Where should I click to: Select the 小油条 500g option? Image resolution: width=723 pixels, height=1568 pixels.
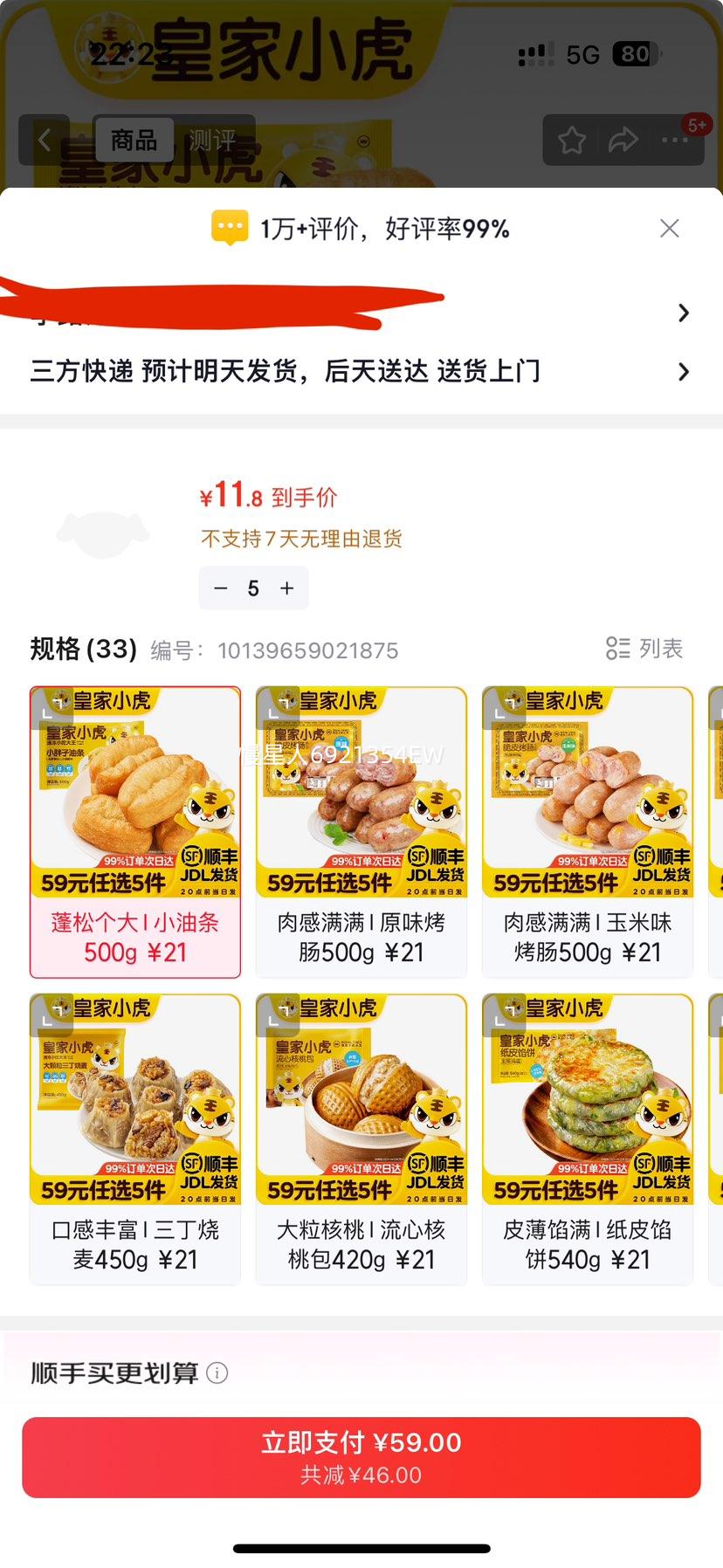tap(135, 832)
